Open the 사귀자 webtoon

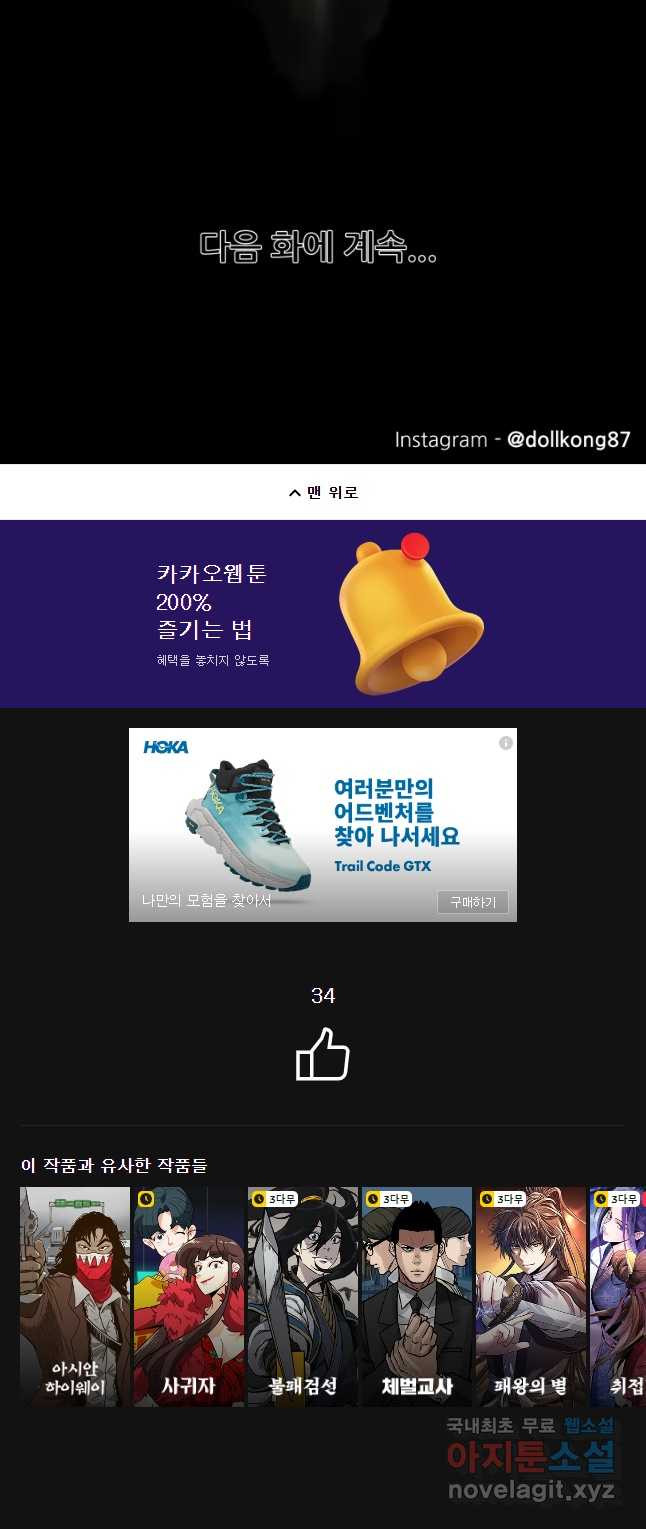[x=189, y=1296]
